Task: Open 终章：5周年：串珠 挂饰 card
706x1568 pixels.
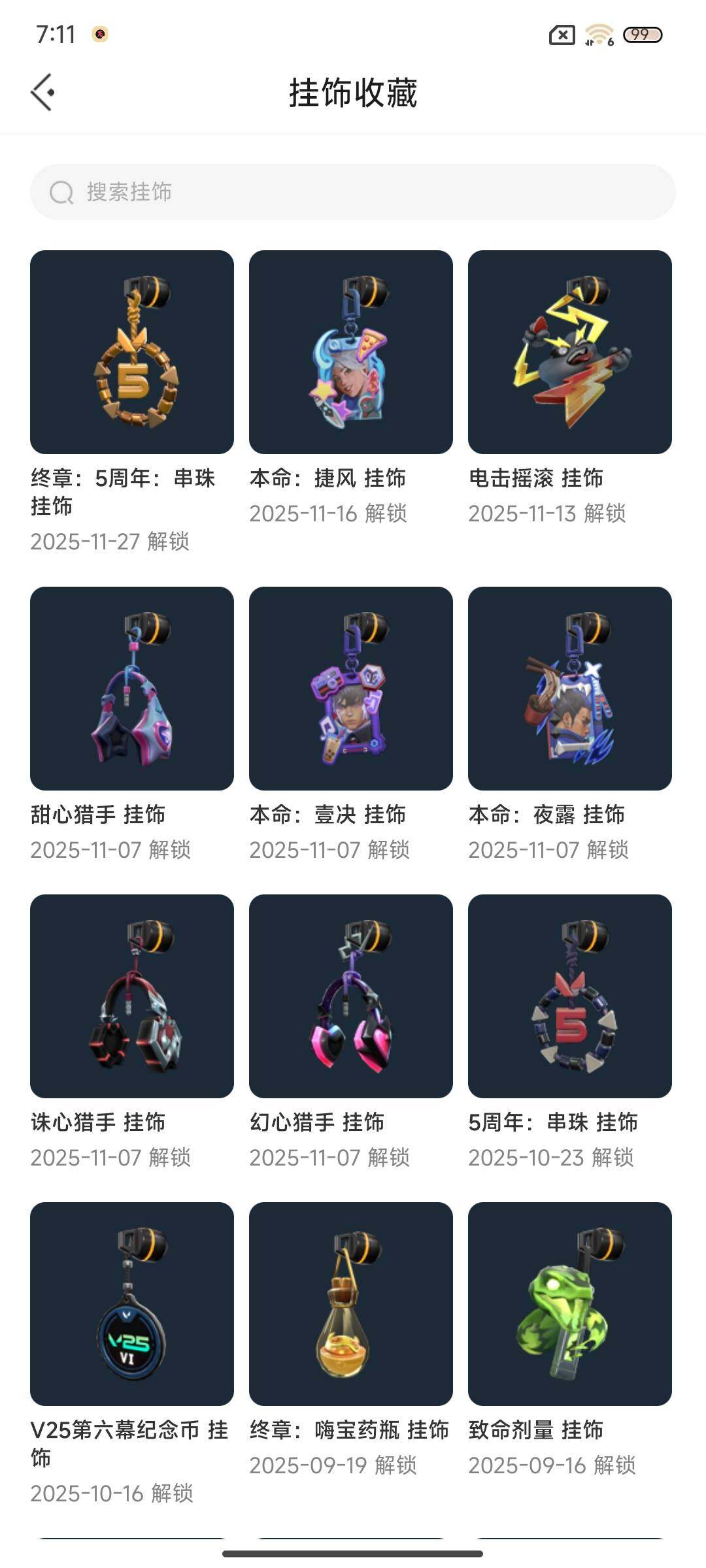Action: [132, 352]
